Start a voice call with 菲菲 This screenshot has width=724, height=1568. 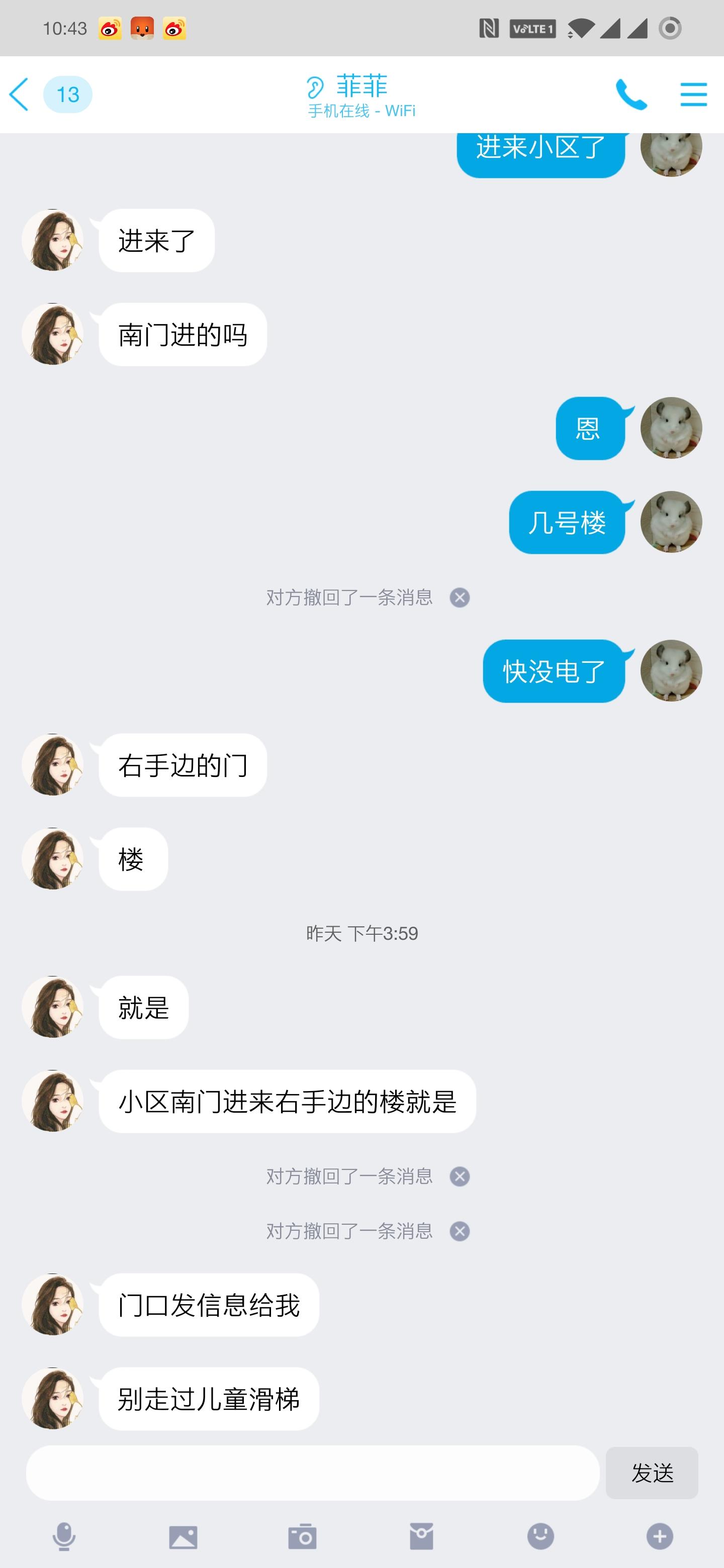coord(631,95)
